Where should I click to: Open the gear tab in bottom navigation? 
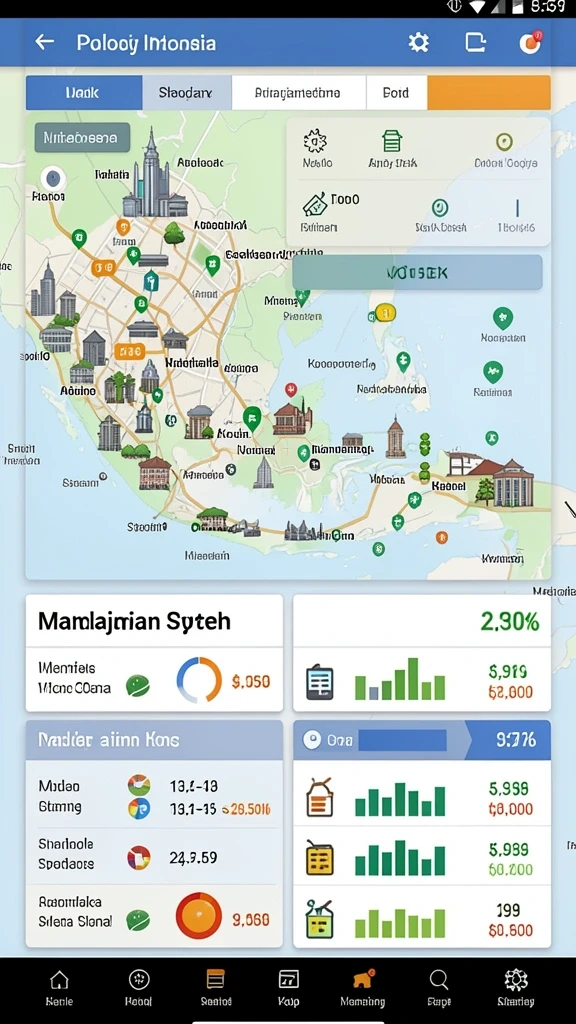coord(516,987)
